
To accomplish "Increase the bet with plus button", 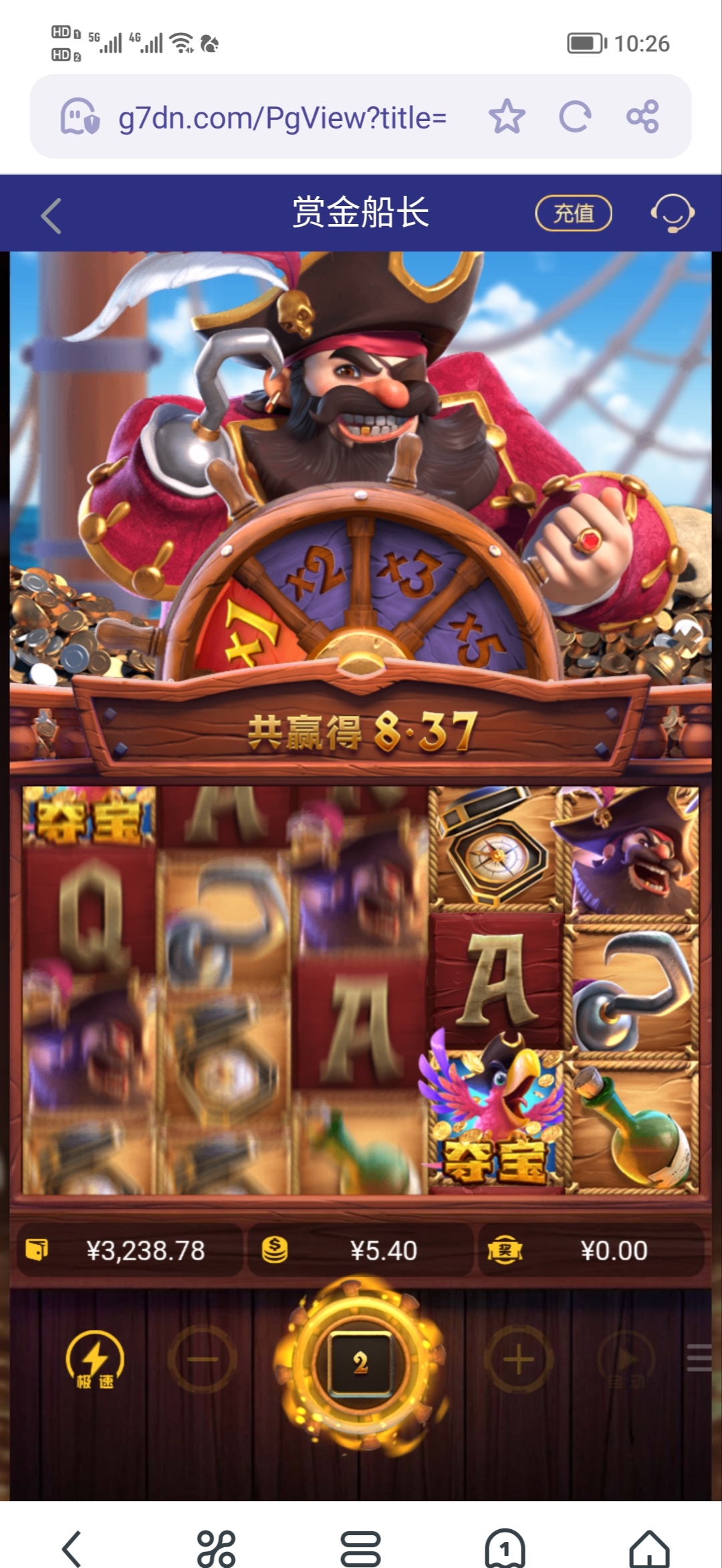I will click(x=518, y=1359).
